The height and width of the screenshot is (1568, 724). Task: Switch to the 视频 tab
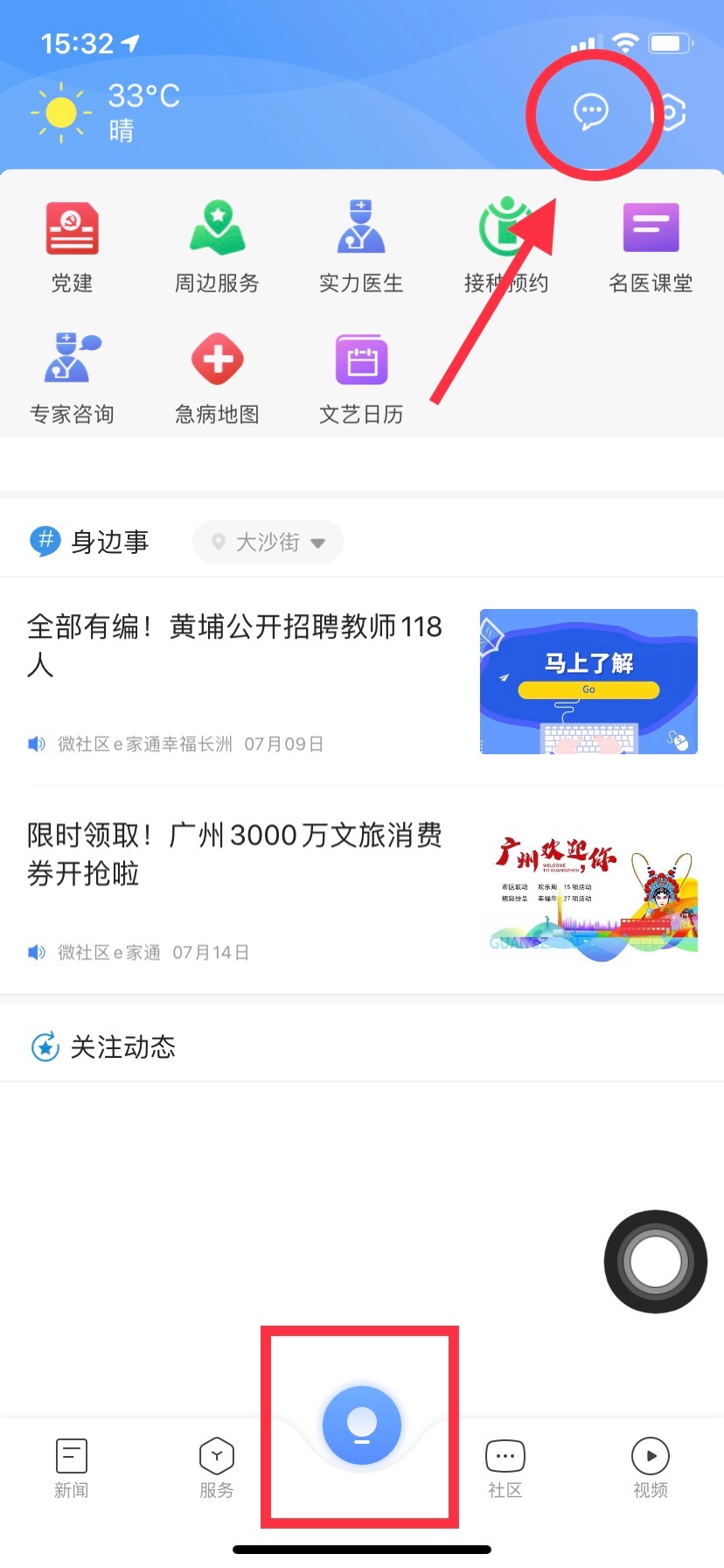[651, 1467]
